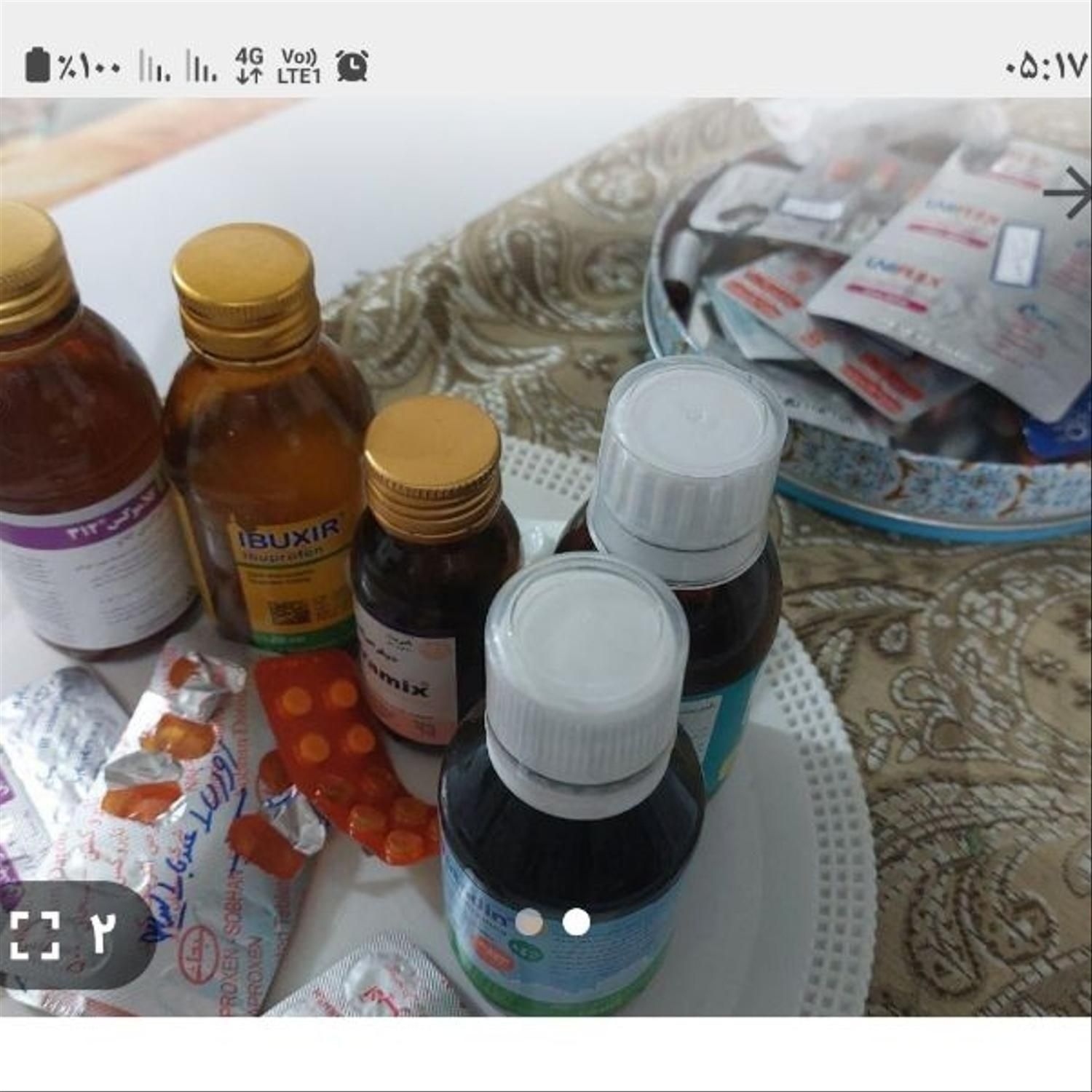Open the photo in fullscreen view
The image size is (1092, 1092).
[35, 934]
